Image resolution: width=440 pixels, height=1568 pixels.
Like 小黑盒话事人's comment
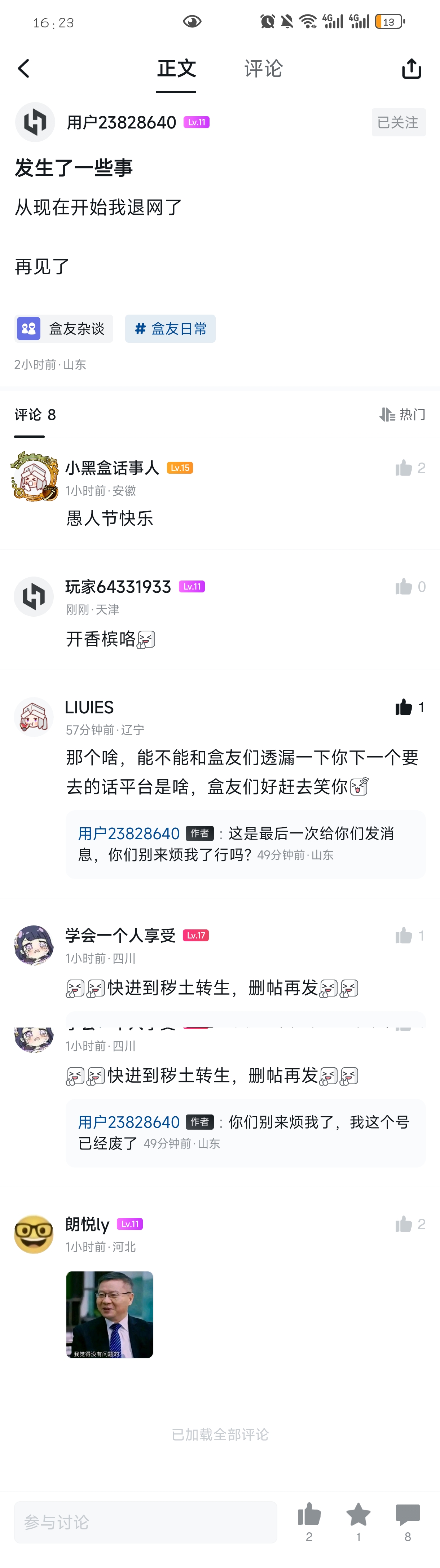[404, 468]
